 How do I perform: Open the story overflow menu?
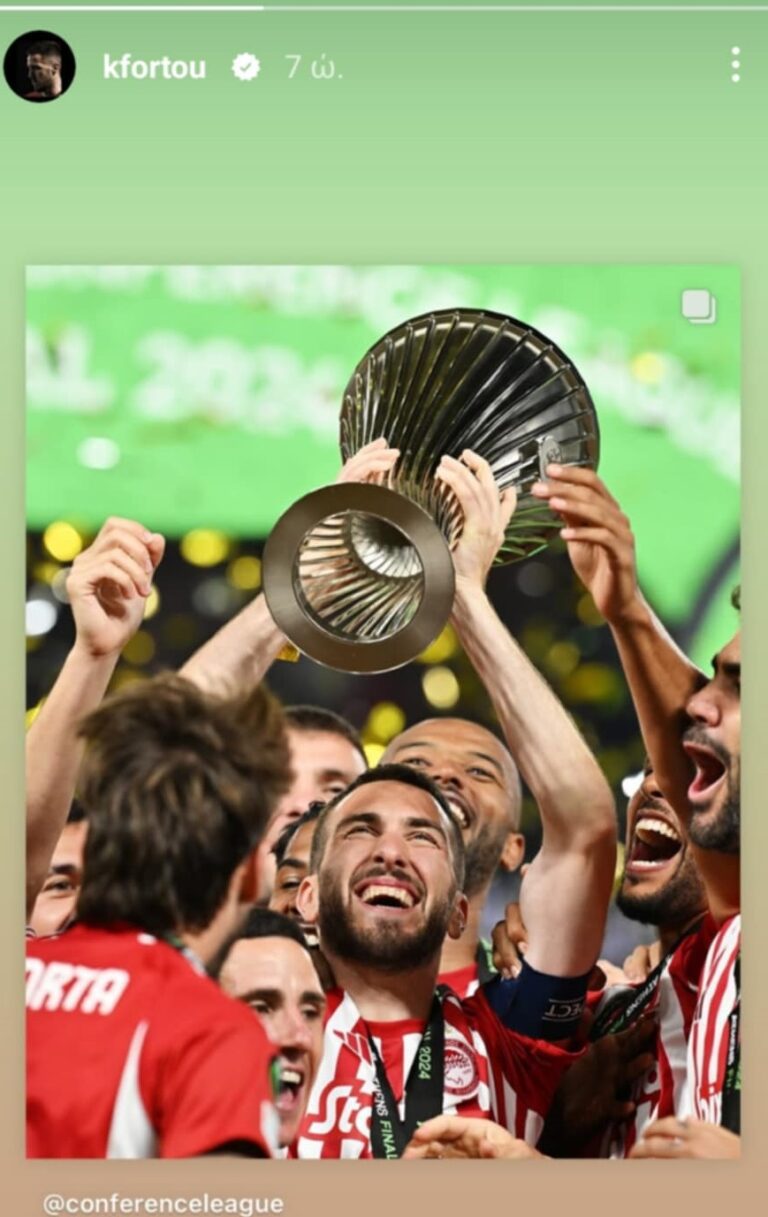click(x=735, y=65)
